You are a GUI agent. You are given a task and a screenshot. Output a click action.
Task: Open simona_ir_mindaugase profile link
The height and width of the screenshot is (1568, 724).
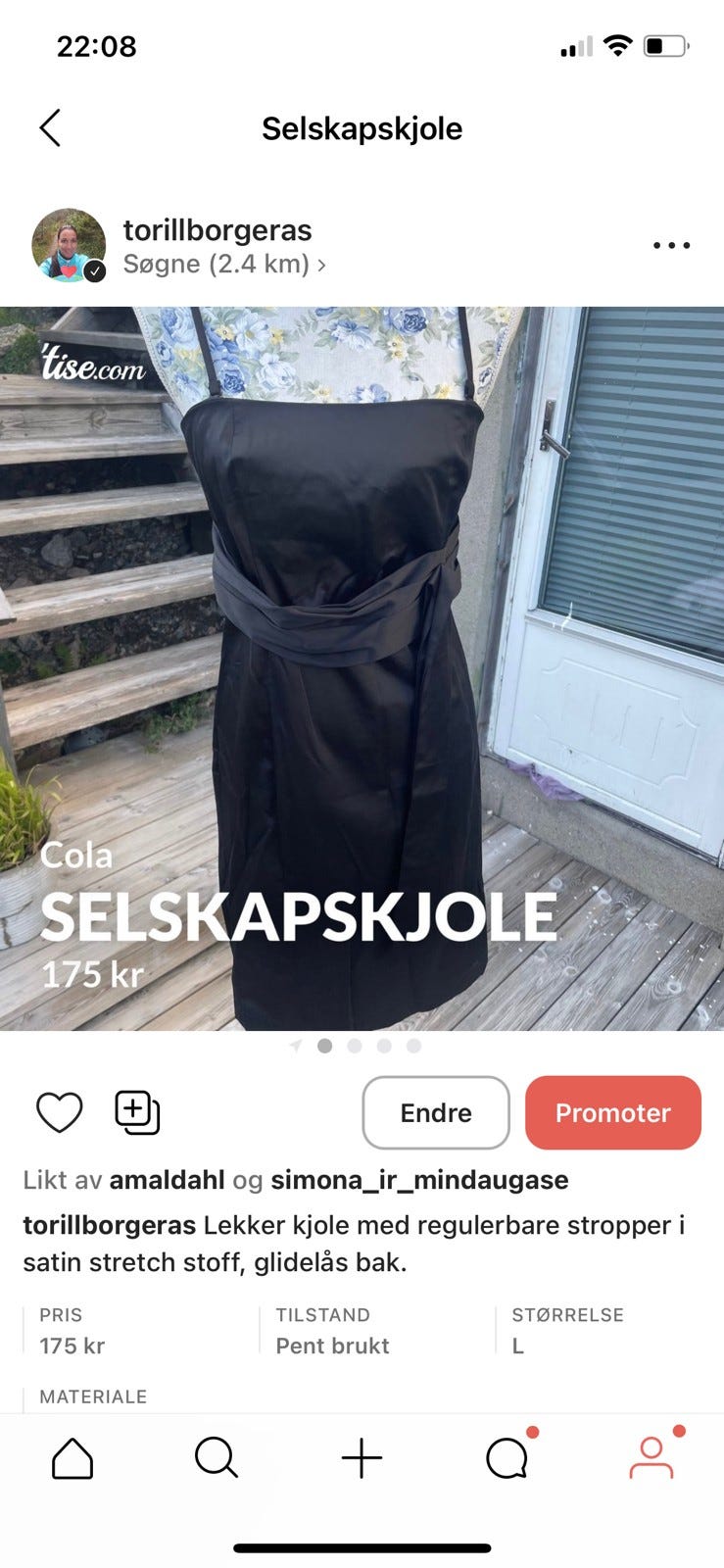[419, 1180]
